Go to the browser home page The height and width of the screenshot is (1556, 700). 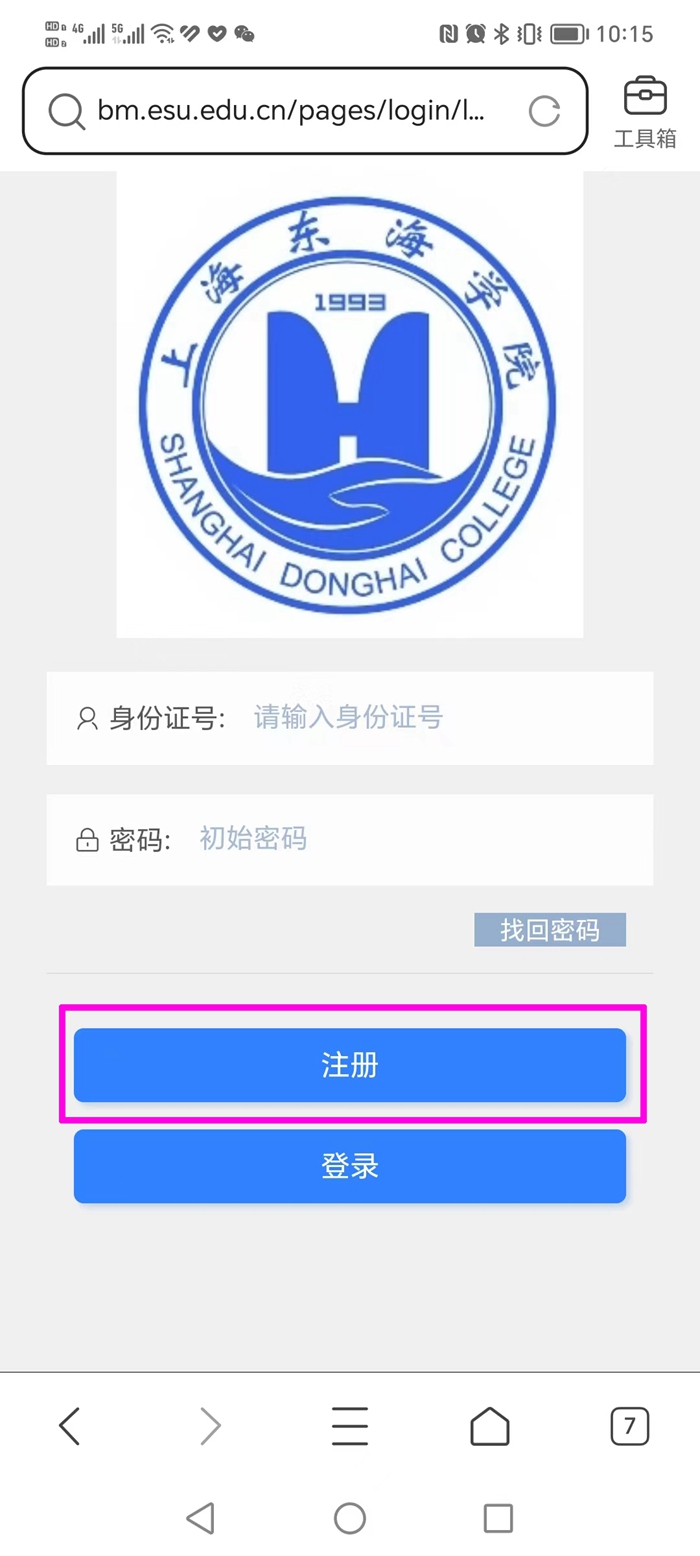click(490, 1426)
